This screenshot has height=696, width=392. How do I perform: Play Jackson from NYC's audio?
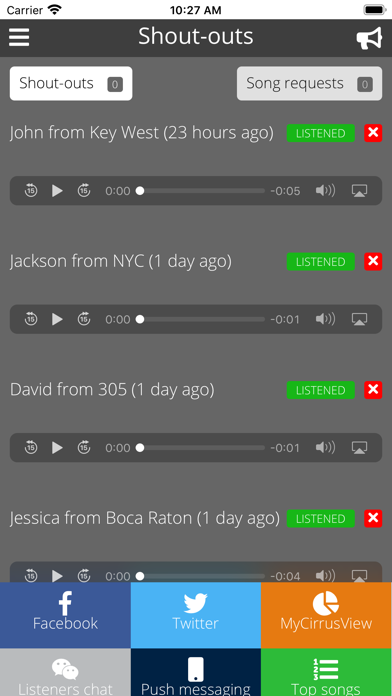[x=57, y=319]
